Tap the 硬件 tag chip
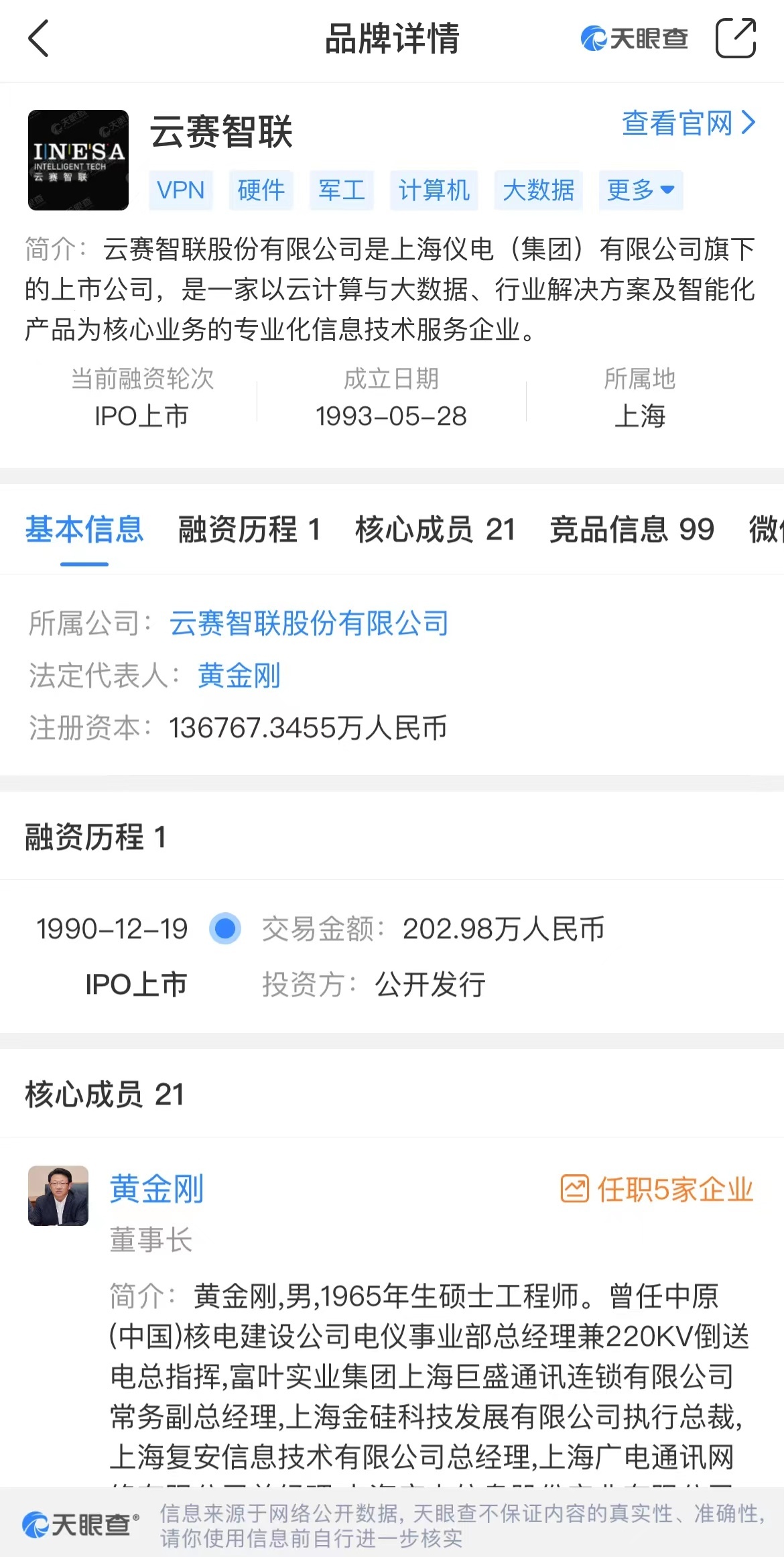The image size is (784, 1557). tap(261, 190)
